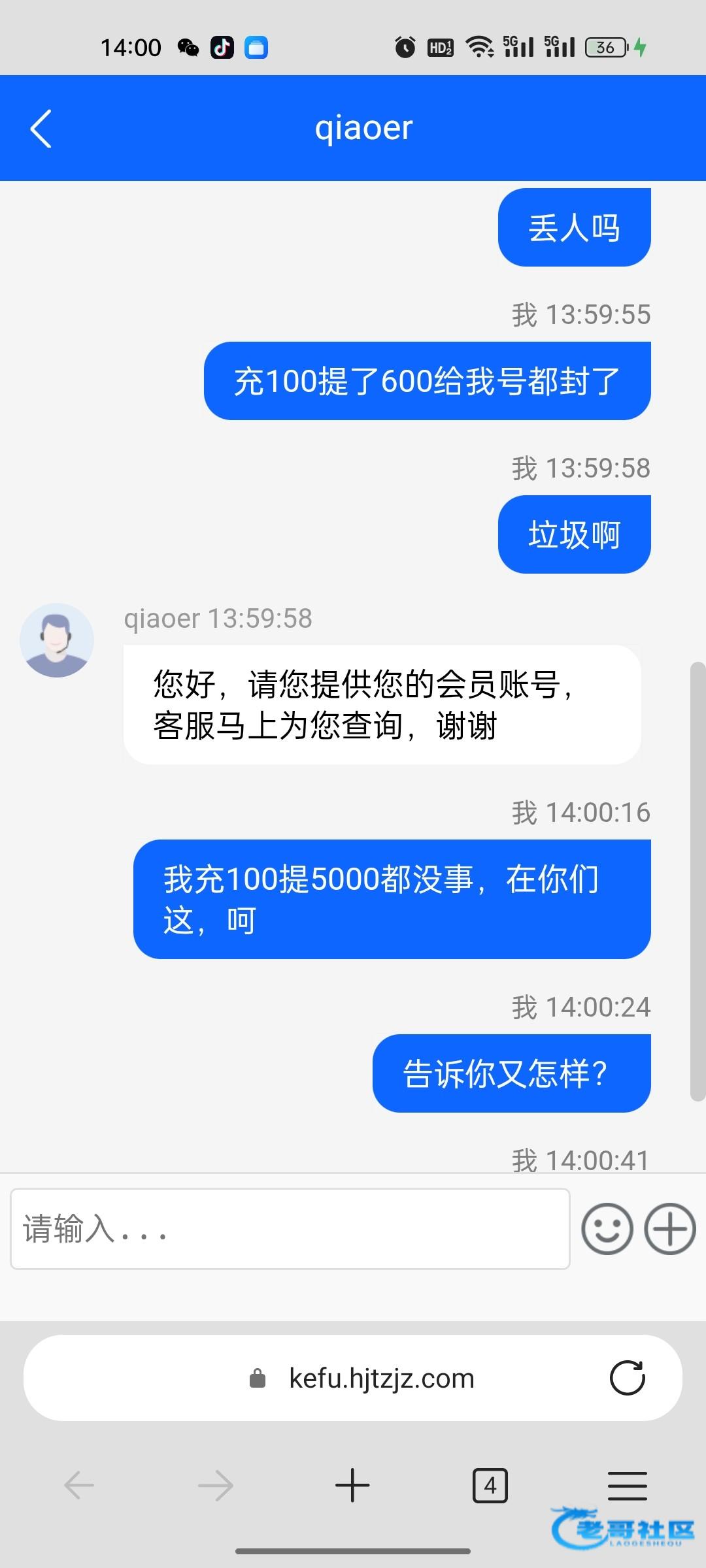Open a new browser tab
This screenshot has height=1568, width=706.
pos(352,1486)
